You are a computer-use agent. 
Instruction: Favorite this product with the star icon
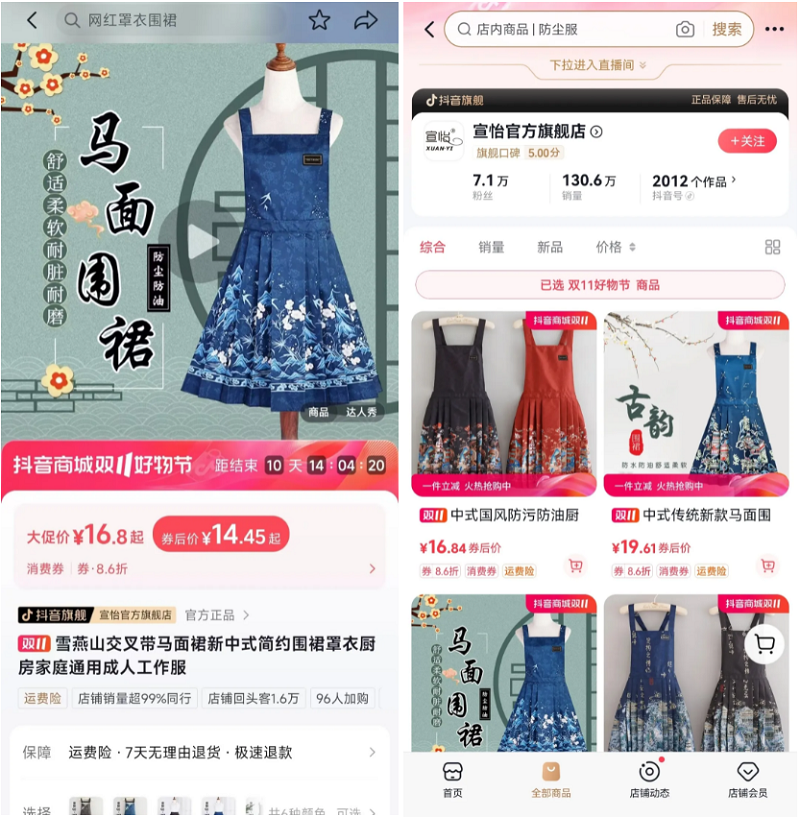pos(319,20)
